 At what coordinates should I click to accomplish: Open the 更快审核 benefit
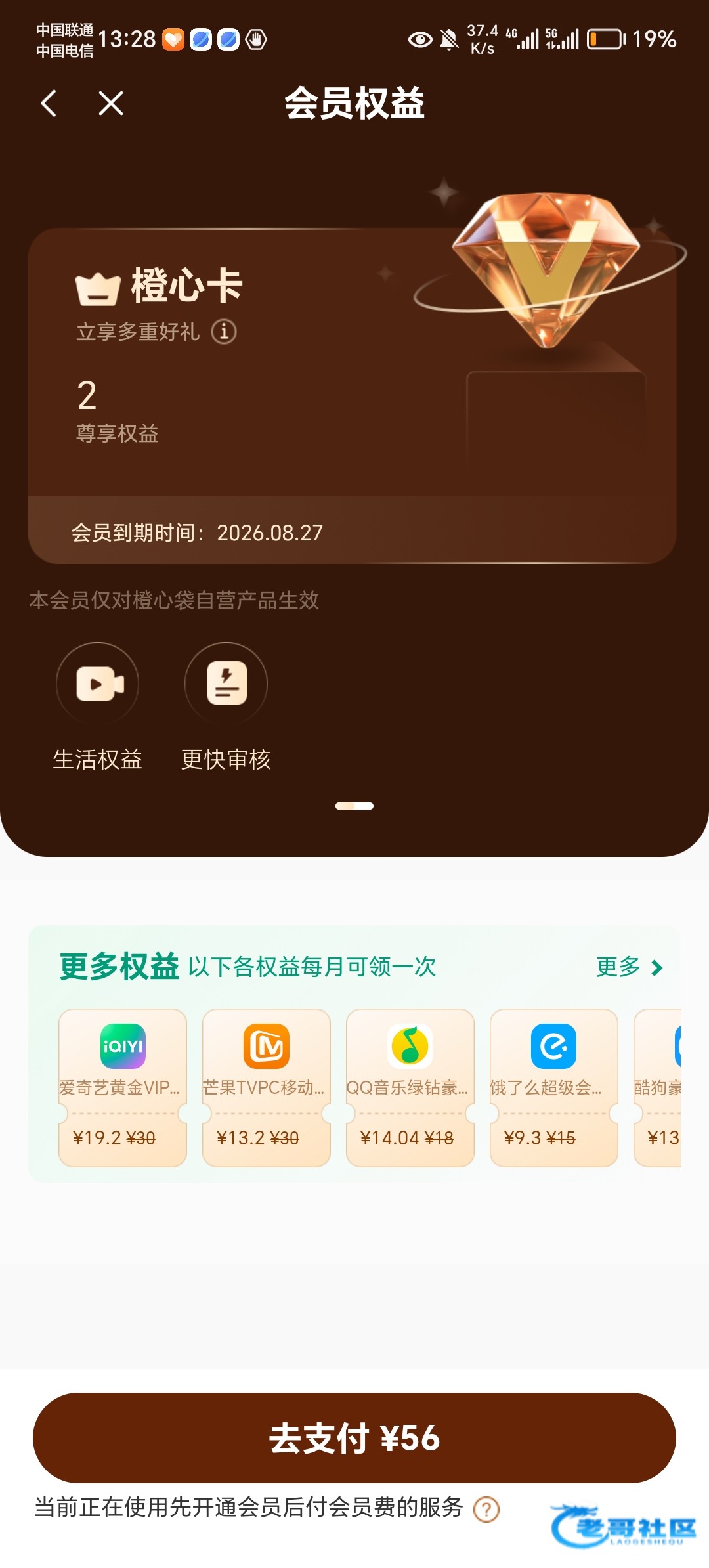[226, 707]
